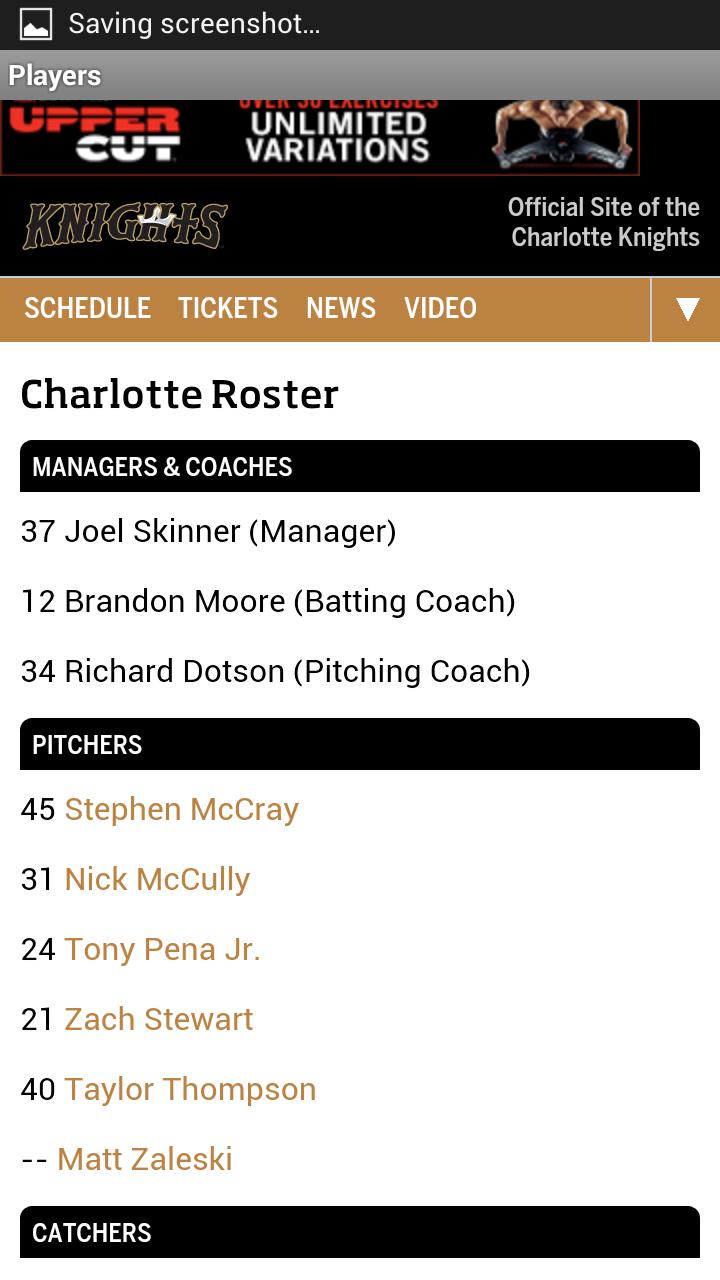Open the NEWS section
The width and height of the screenshot is (720, 1280).
click(340, 309)
